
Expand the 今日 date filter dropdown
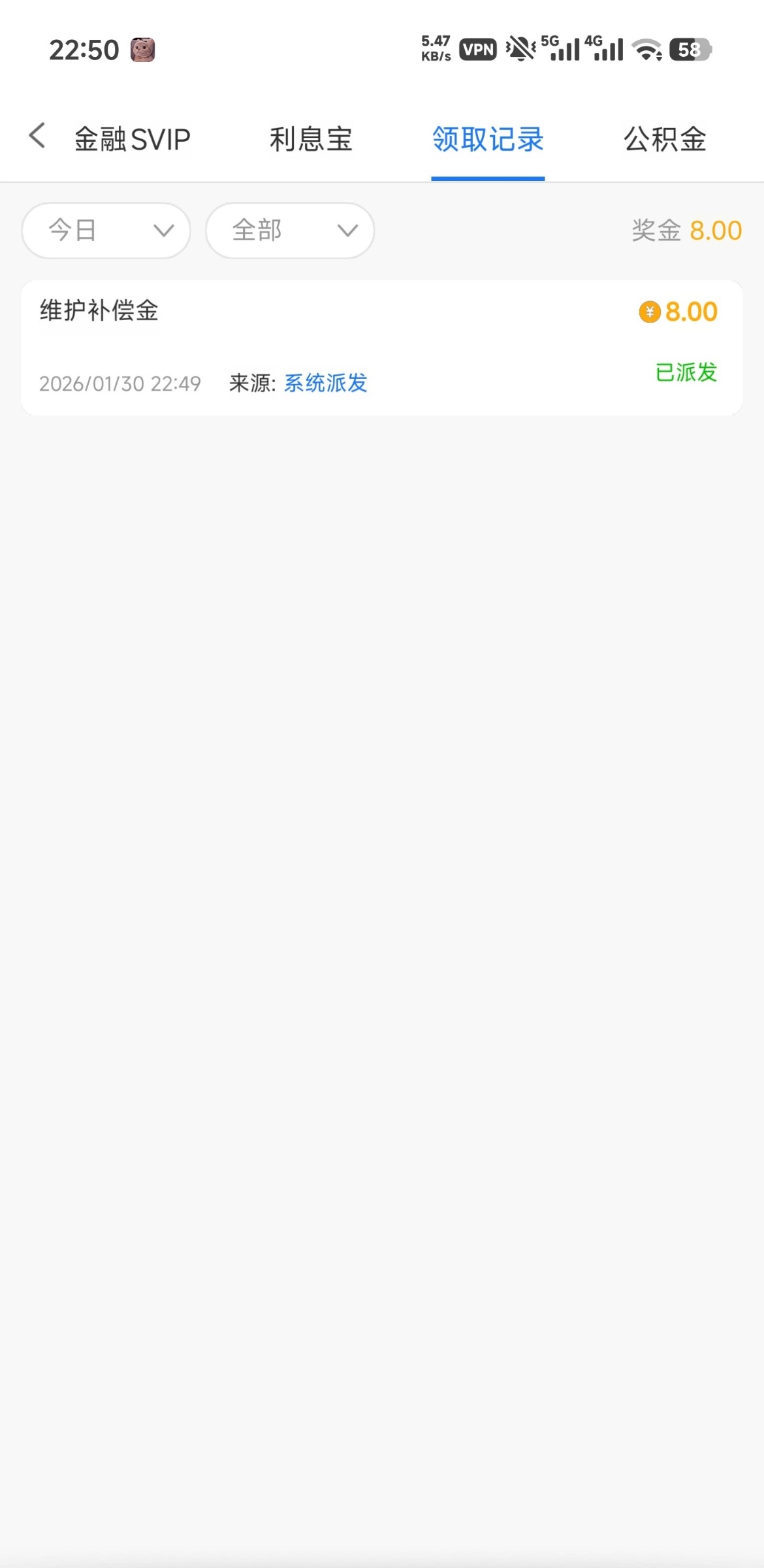pyautogui.click(x=106, y=230)
